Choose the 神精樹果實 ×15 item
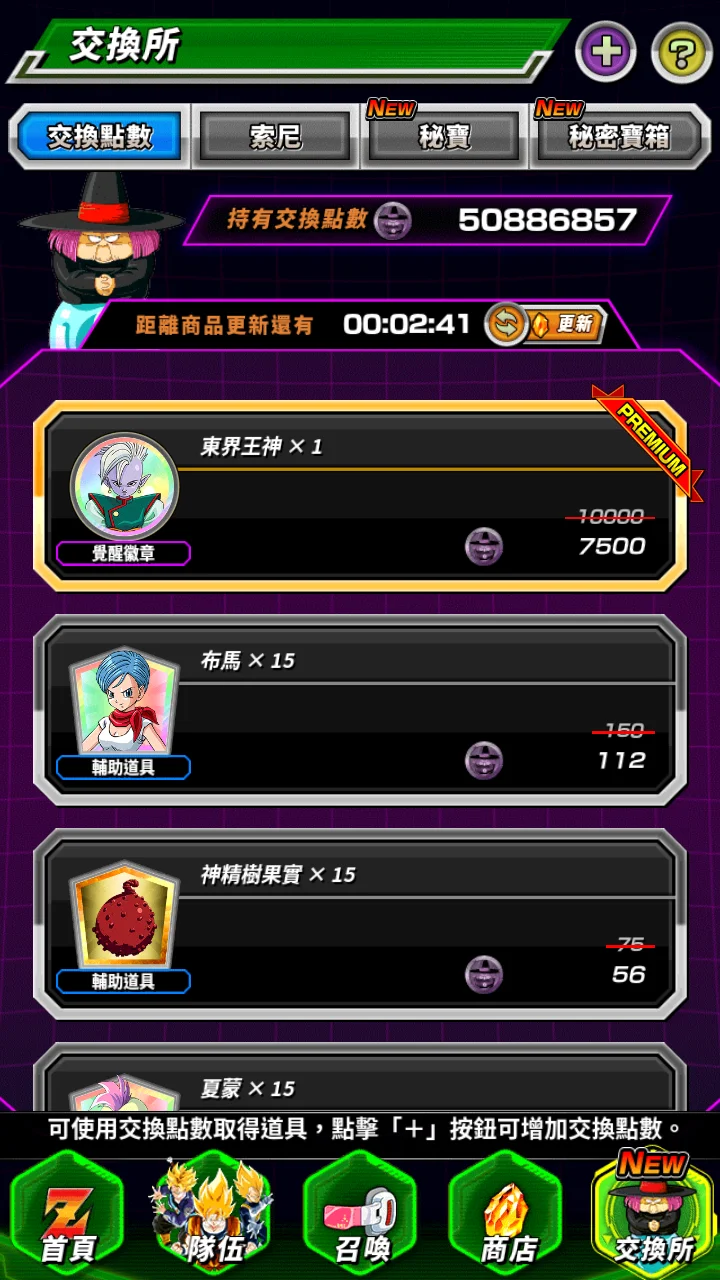Image resolution: width=720 pixels, height=1280 pixels. 360,925
